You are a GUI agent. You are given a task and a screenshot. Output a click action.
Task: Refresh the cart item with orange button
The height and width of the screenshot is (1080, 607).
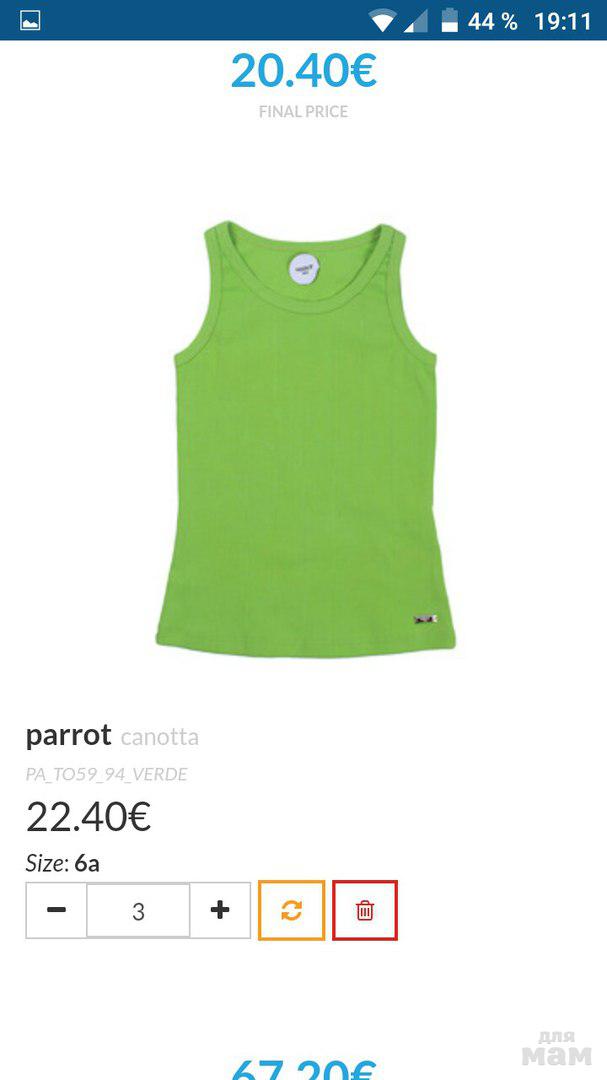click(291, 910)
